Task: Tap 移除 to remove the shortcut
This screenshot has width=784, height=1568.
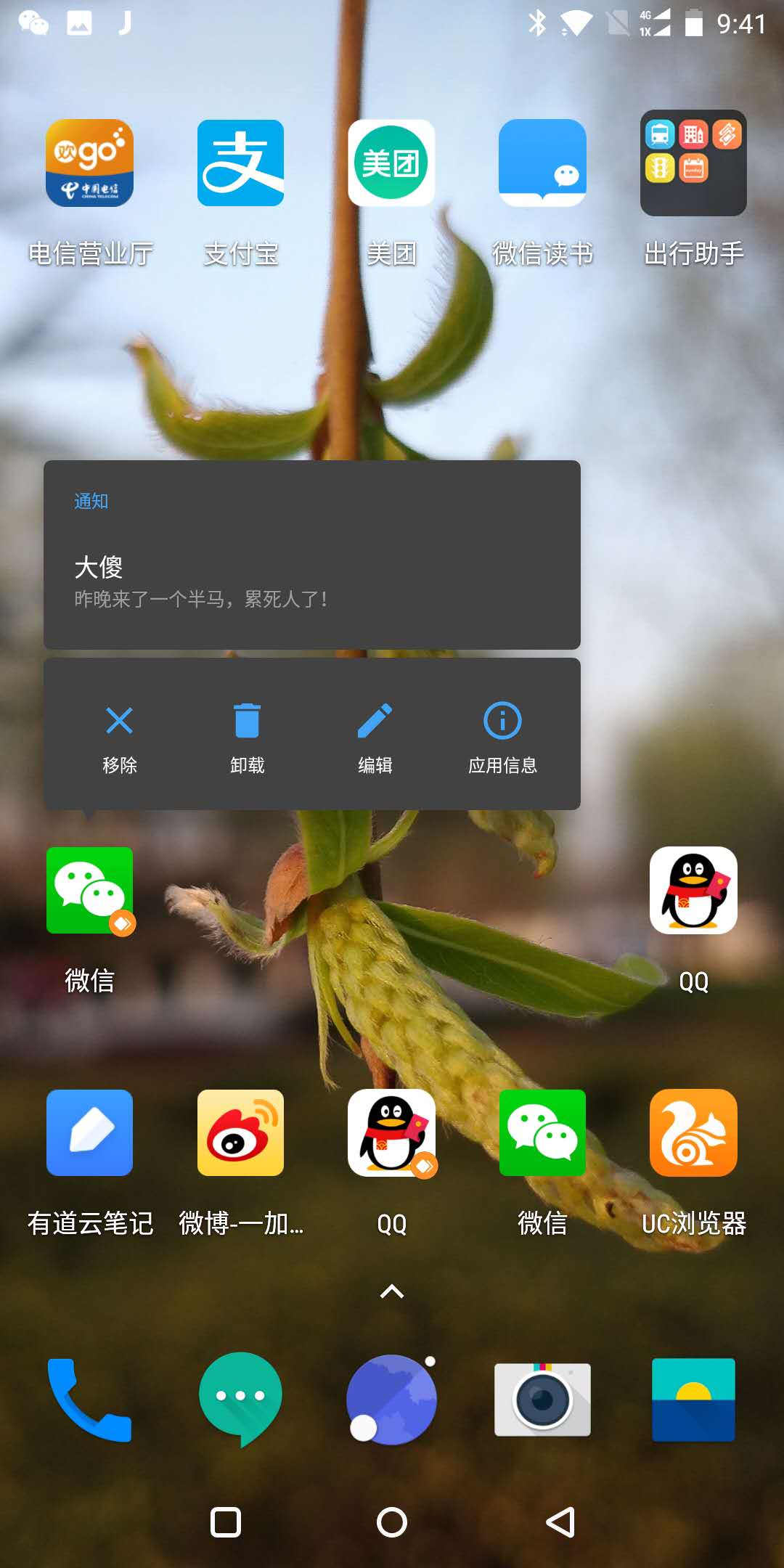Action: point(119,735)
